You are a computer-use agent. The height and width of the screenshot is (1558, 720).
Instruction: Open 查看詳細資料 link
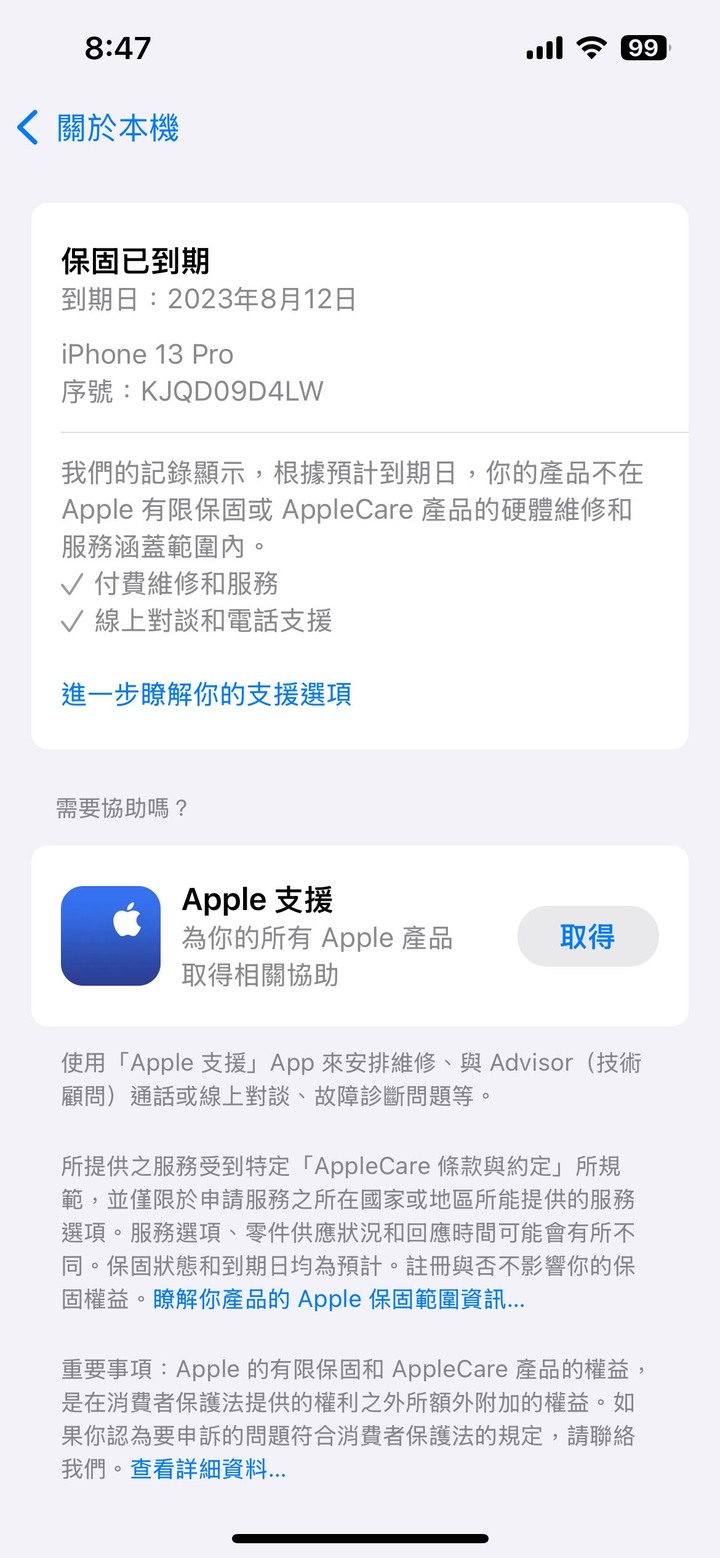pos(208,1469)
